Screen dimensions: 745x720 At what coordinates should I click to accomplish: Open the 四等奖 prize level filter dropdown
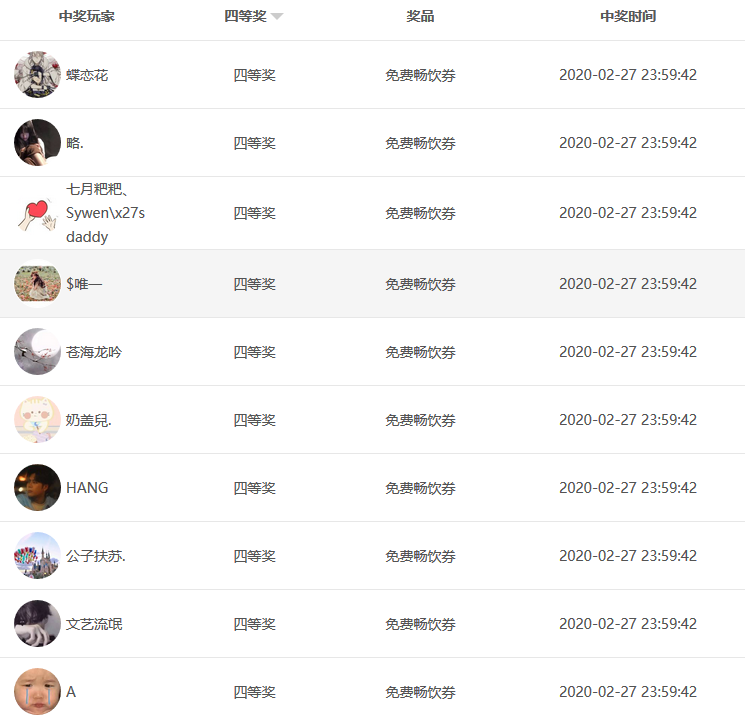click(x=276, y=17)
